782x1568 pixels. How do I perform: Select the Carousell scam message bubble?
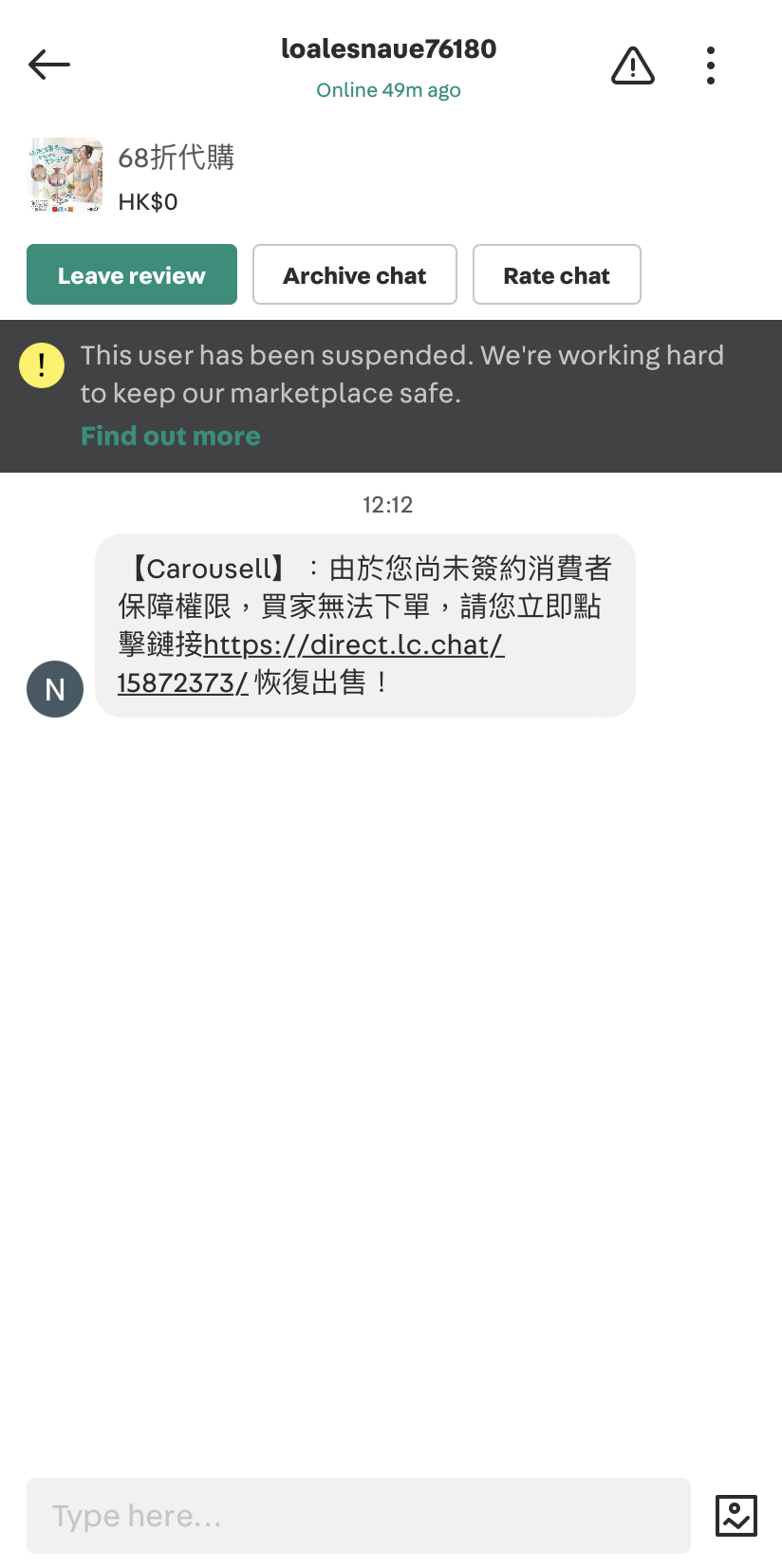click(364, 625)
